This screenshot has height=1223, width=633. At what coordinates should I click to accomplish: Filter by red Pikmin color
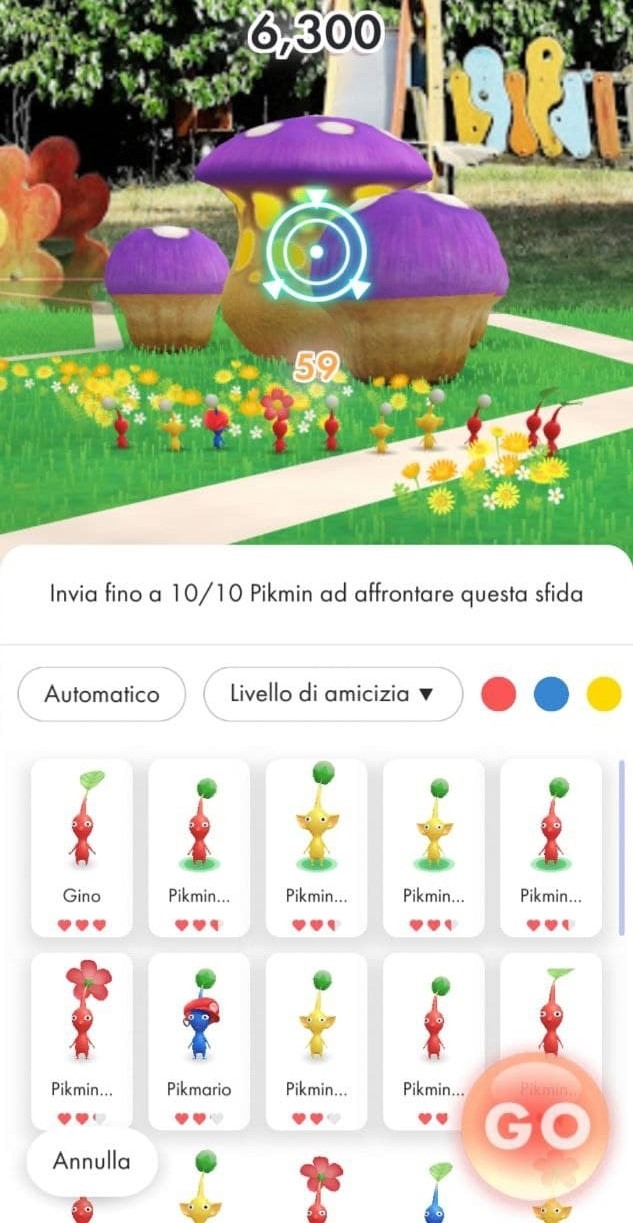coord(498,694)
